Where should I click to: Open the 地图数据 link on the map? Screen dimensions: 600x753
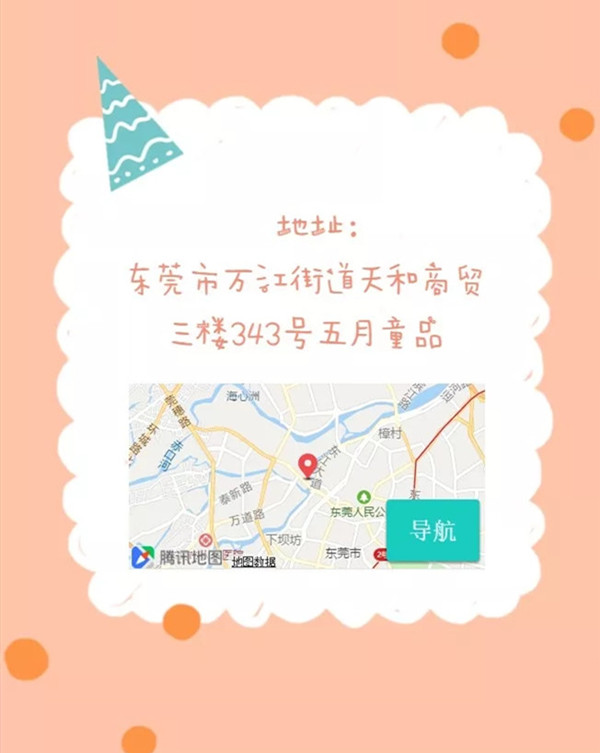(252, 562)
